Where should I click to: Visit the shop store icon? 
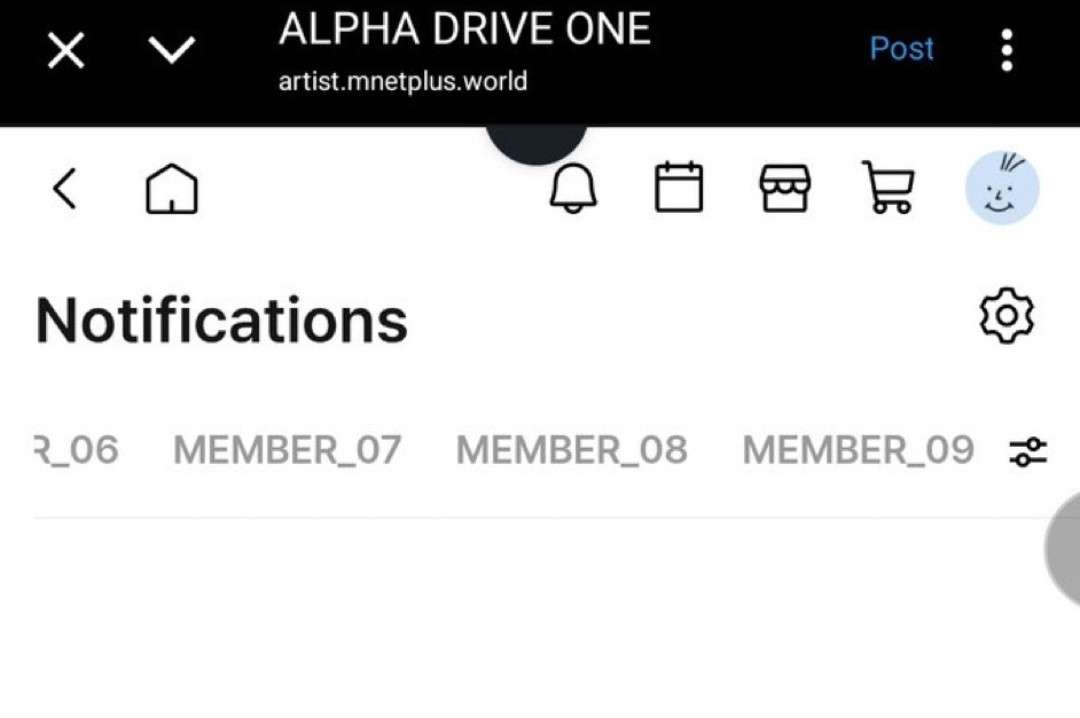point(785,188)
